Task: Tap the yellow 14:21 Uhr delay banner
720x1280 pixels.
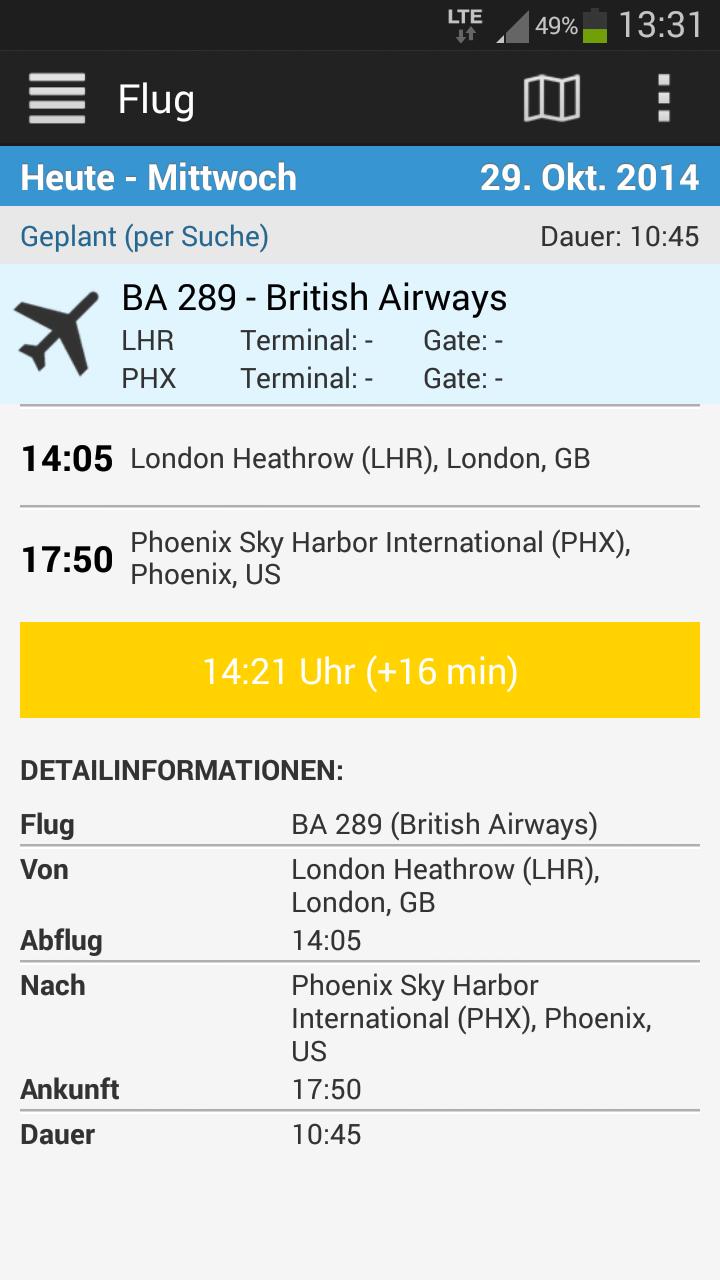Action: [x=360, y=670]
